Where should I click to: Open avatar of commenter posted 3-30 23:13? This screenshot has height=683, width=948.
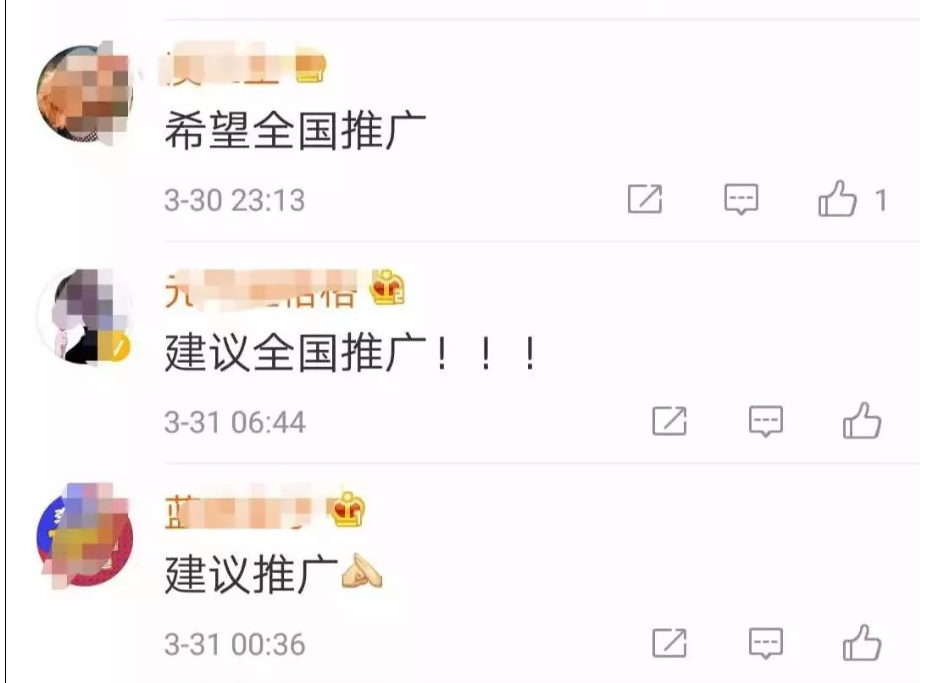pyautogui.click(x=84, y=94)
